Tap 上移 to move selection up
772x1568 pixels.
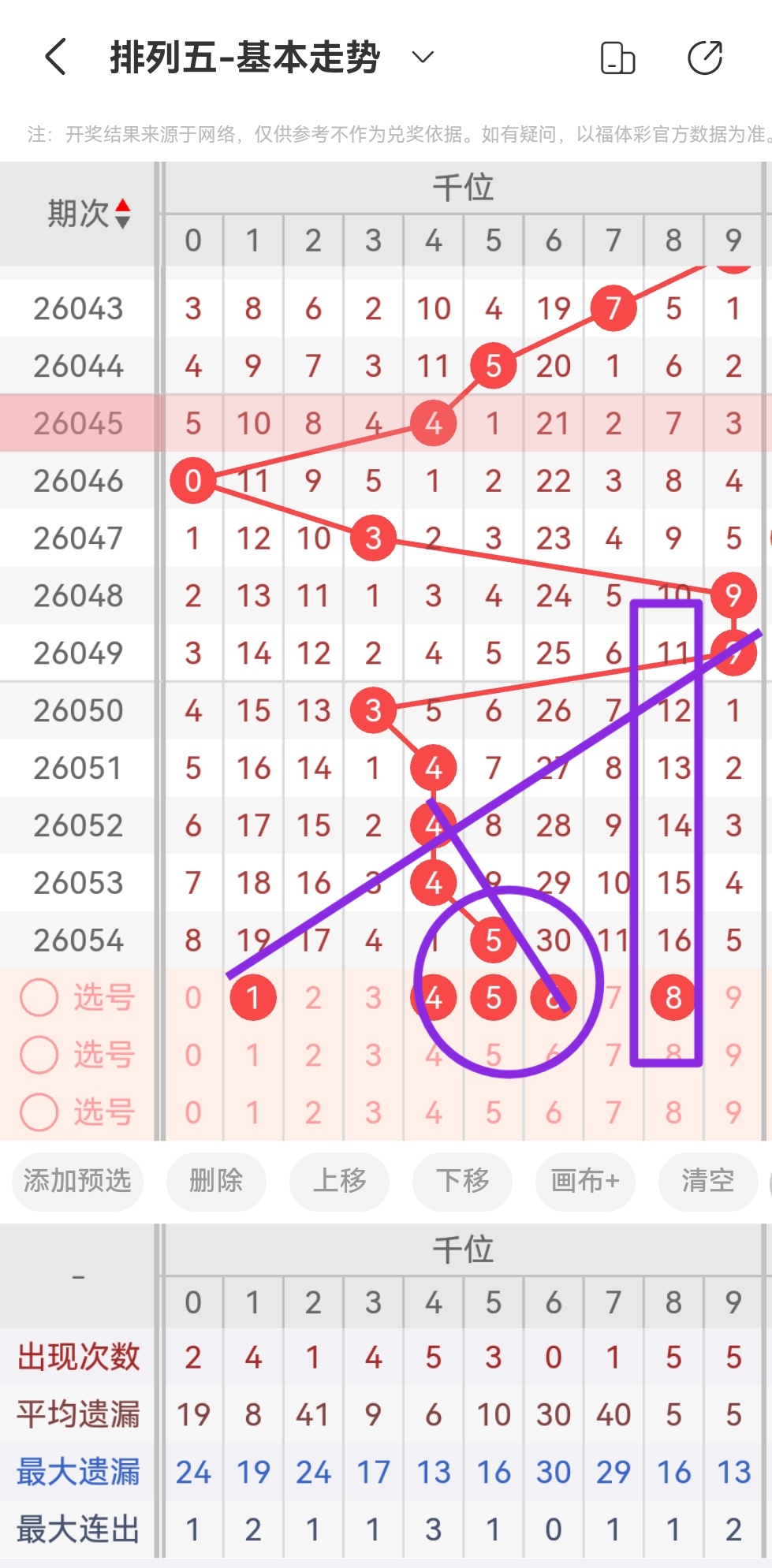(339, 1182)
